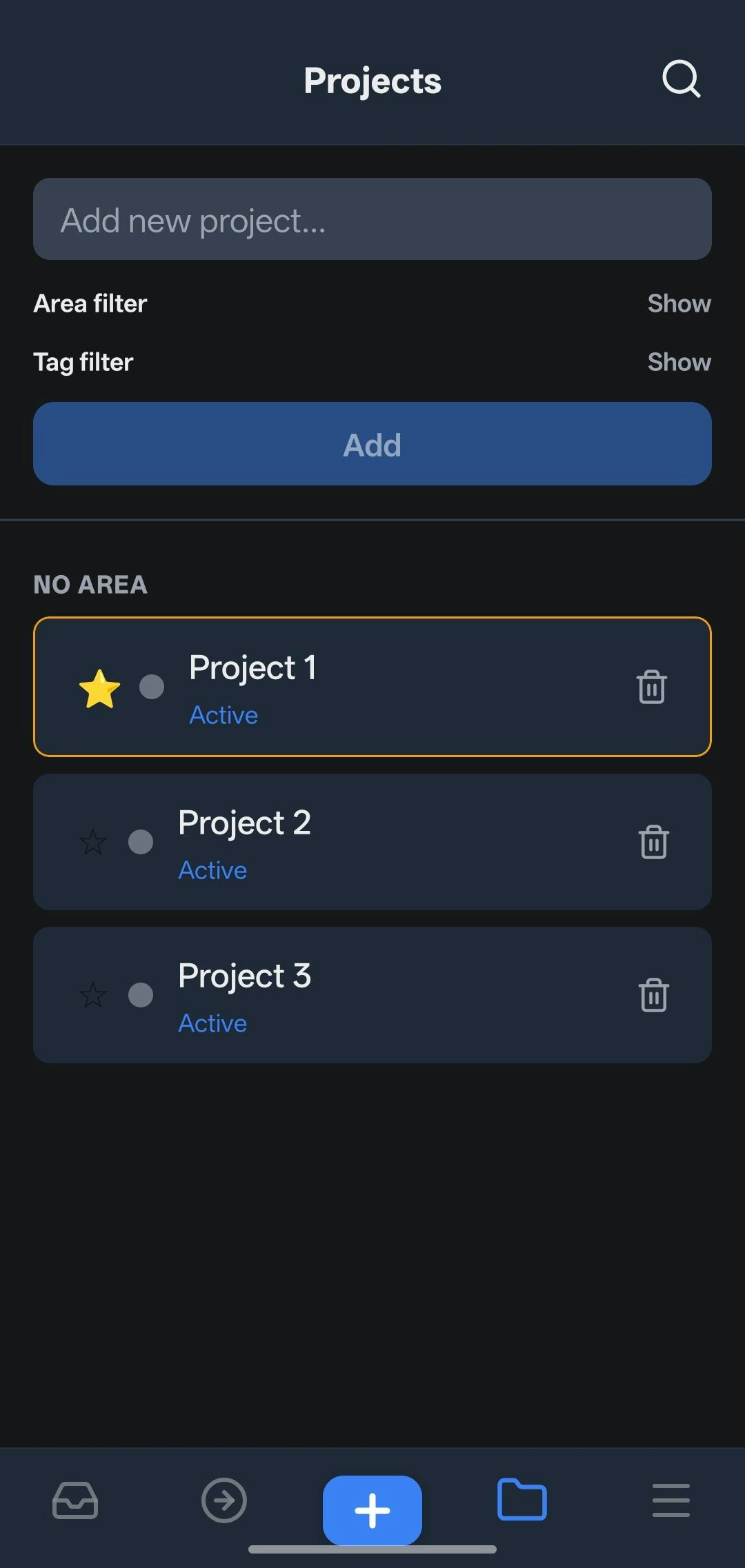Show the Area filter options
The image size is (745, 1568).
tap(679, 303)
